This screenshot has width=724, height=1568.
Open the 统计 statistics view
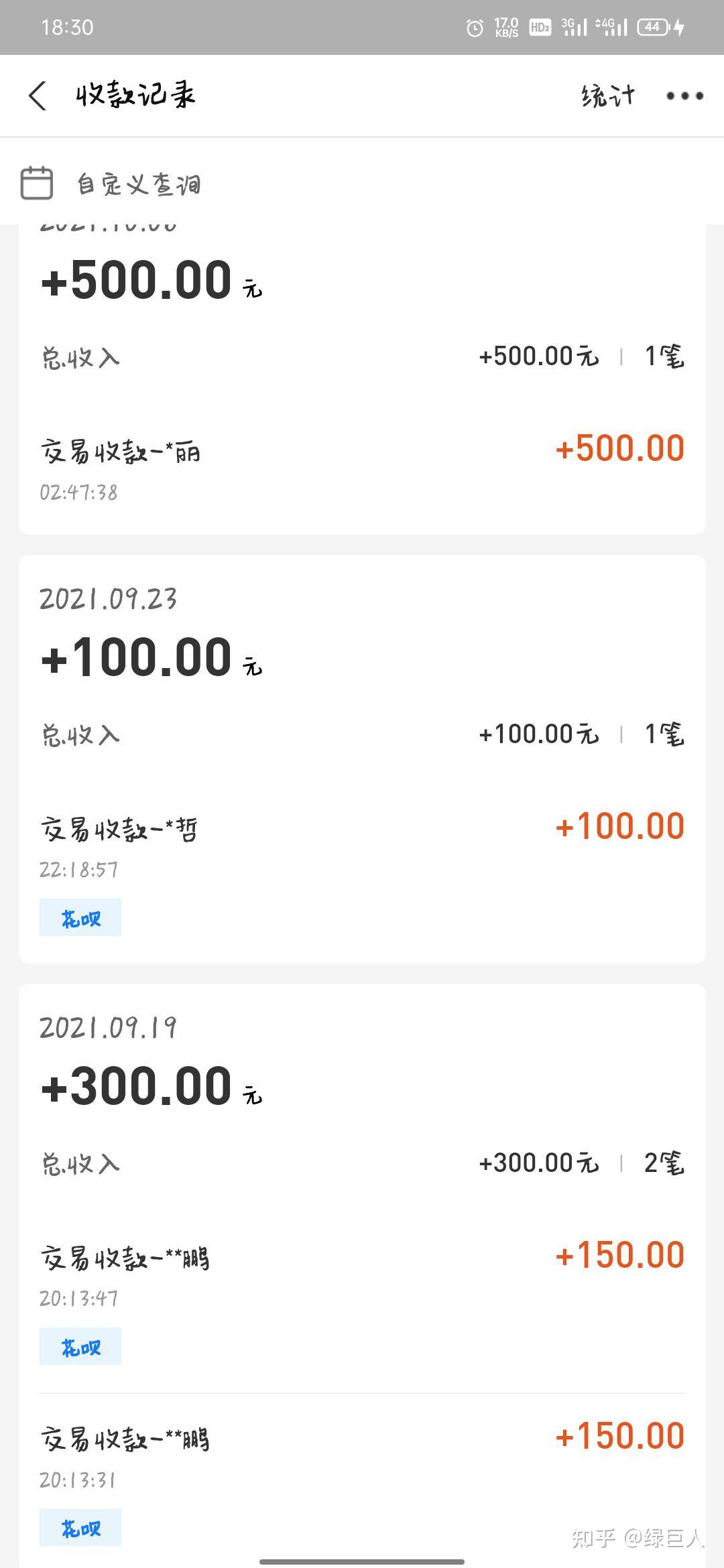click(x=608, y=96)
